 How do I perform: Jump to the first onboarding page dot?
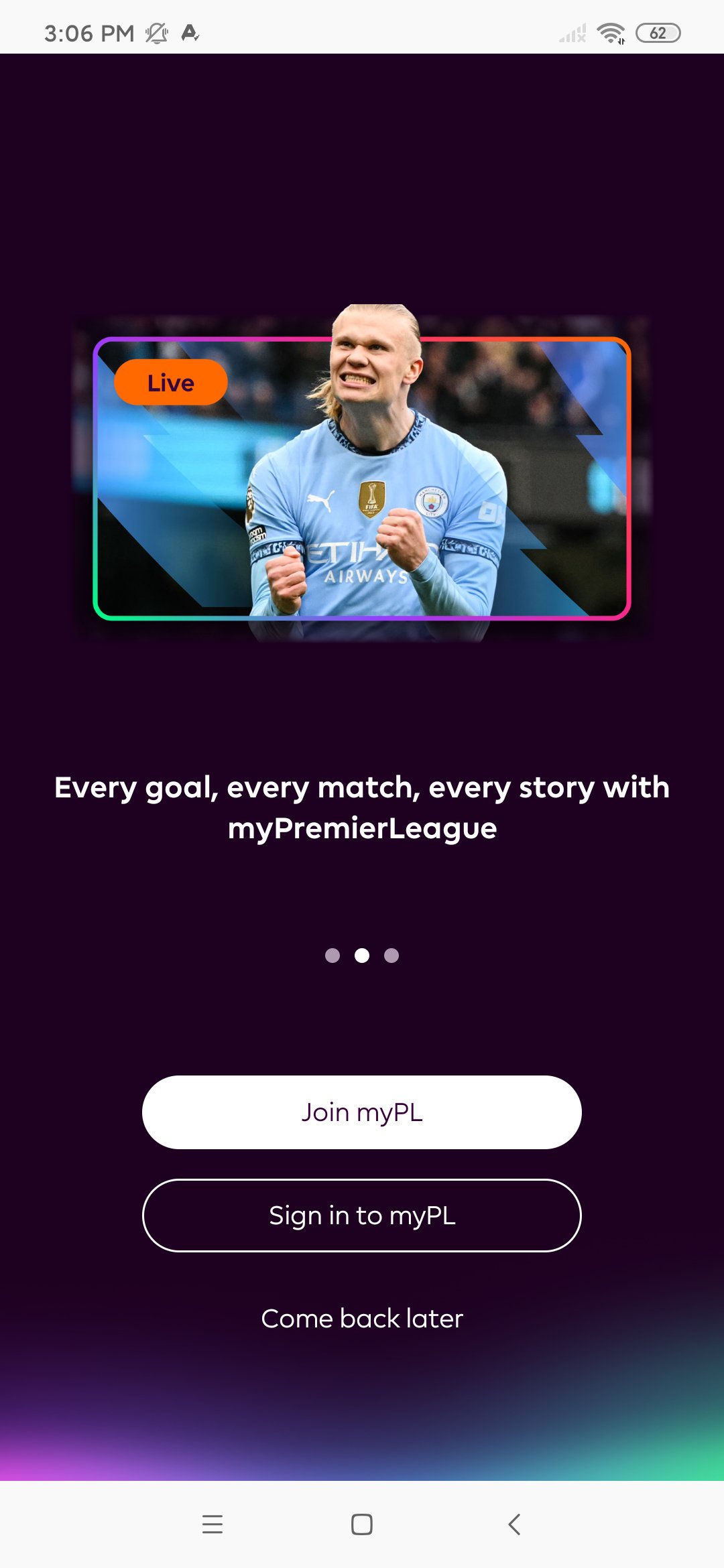[333, 956]
